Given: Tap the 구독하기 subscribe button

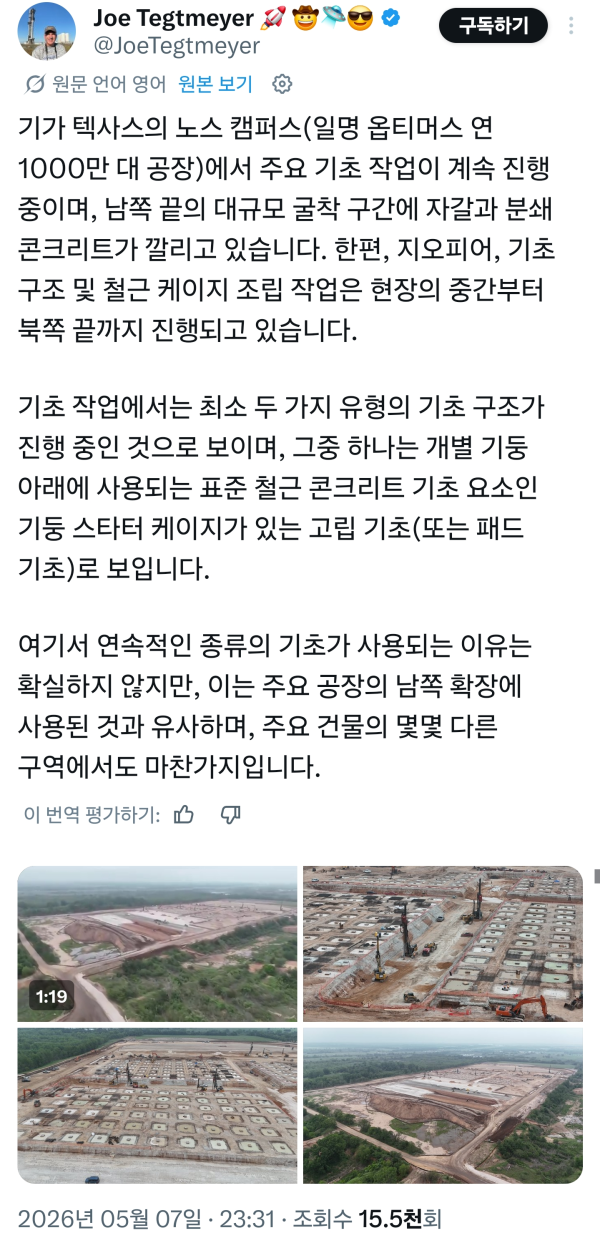Looking at the screenshot, I should pos(493,26).
